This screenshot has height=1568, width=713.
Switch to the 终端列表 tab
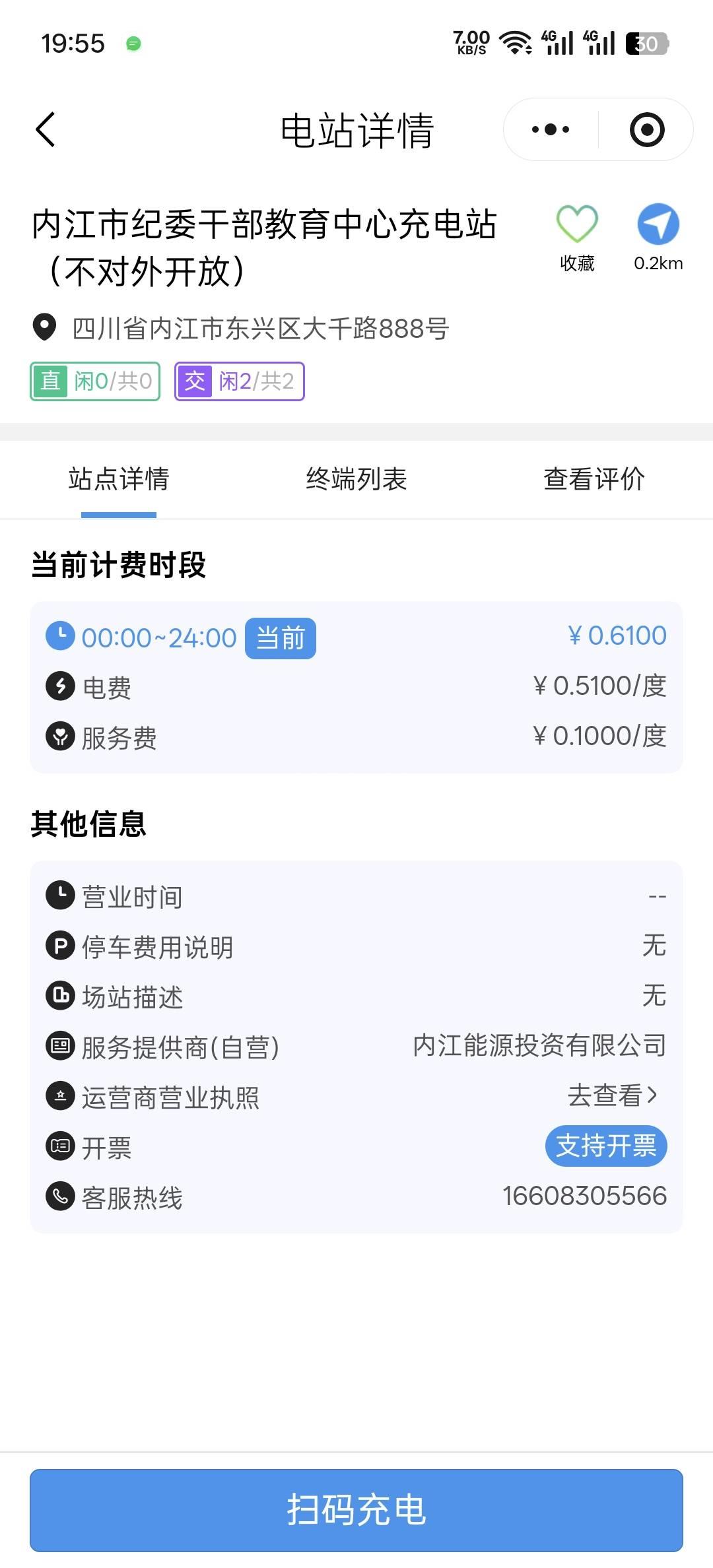coord(356,479)
